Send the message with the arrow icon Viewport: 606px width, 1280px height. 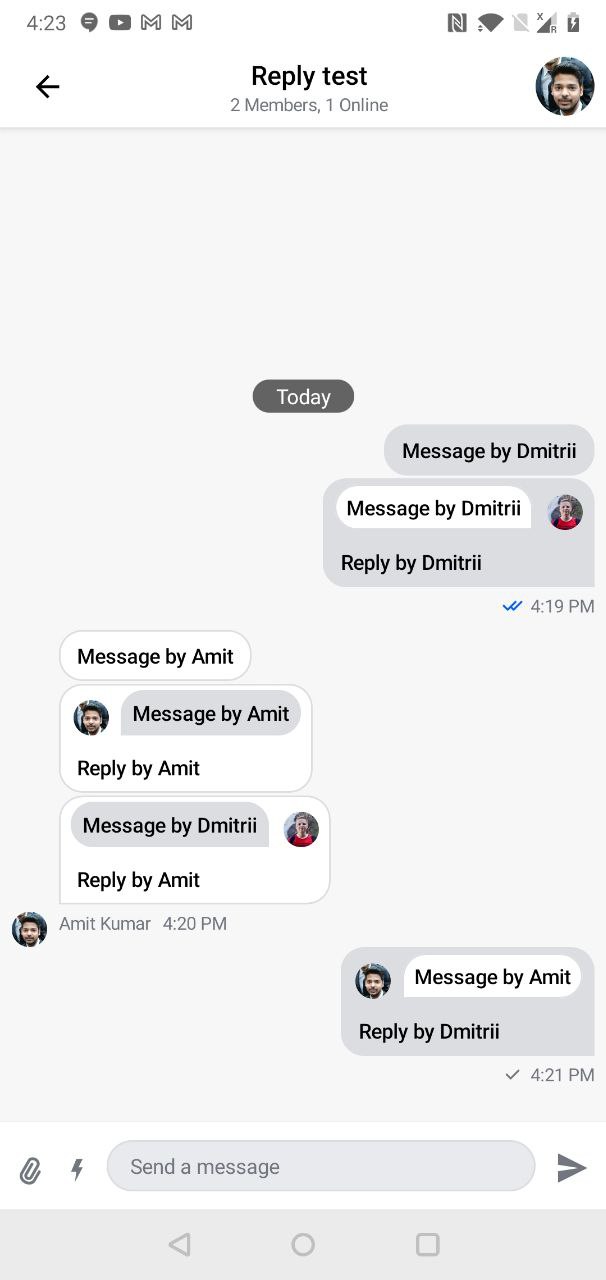tap(571, 1167)
